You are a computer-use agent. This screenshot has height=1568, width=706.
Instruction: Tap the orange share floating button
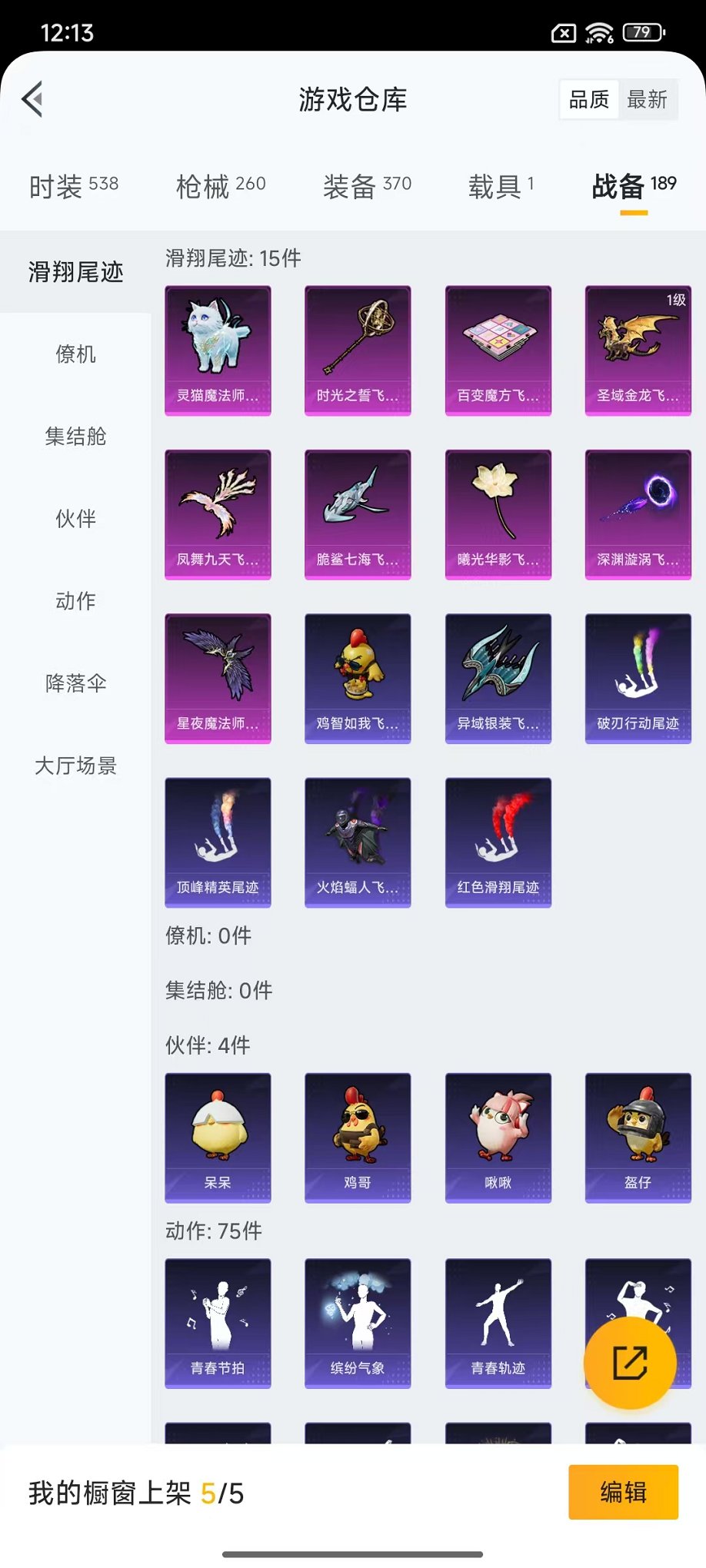pos(630,1363)
